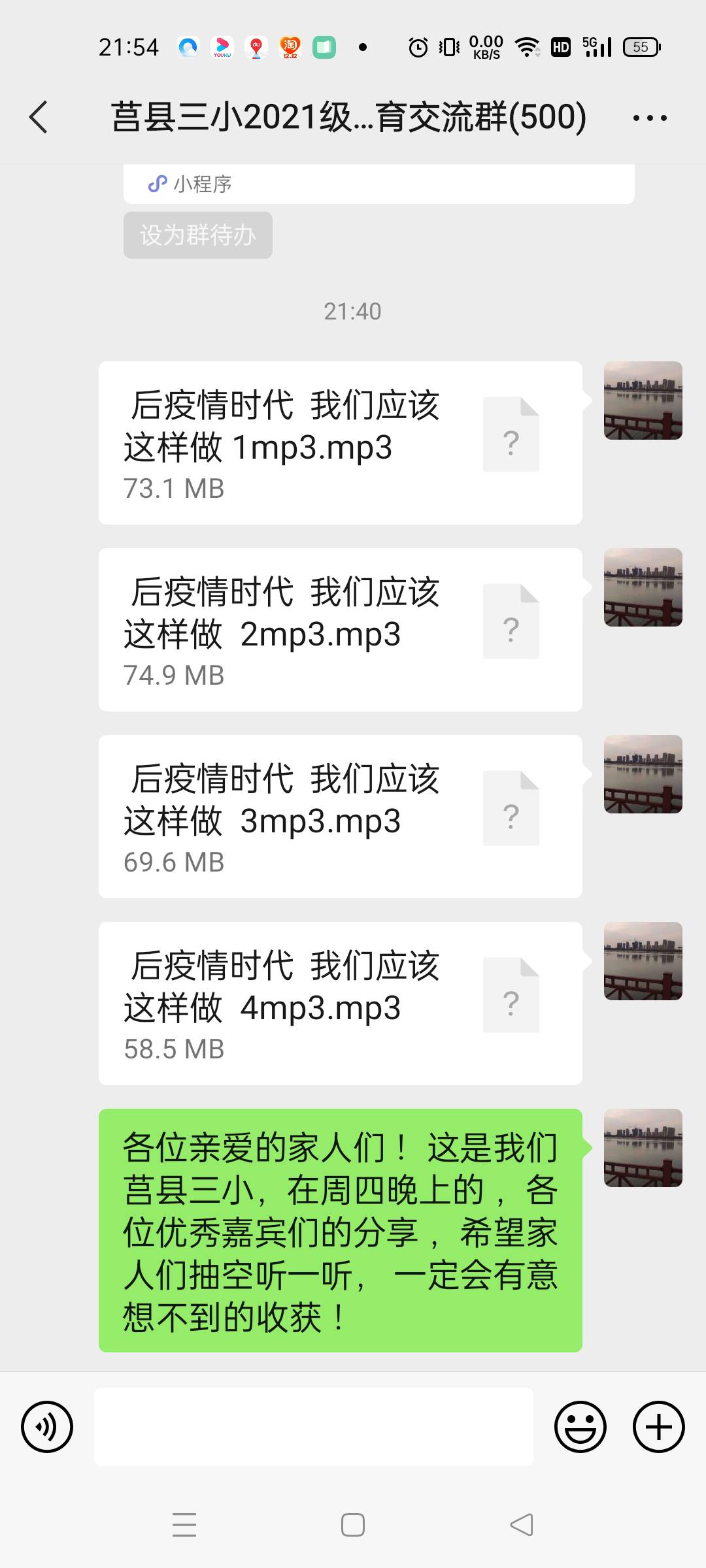Image resolution: width=706 pixels, height=1568 pixels.
Task: Select the group title 莒县三小2021级...育交流群
Action: 348,118
